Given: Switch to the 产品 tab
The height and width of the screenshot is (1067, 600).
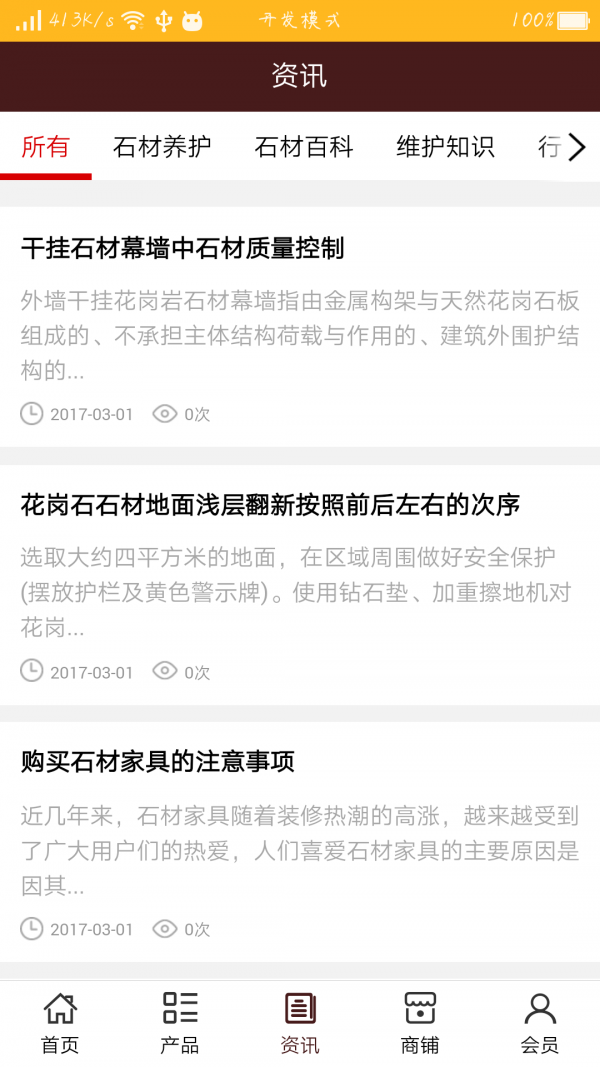Looking at the screenshot, I should click(x=180, y=1023).
